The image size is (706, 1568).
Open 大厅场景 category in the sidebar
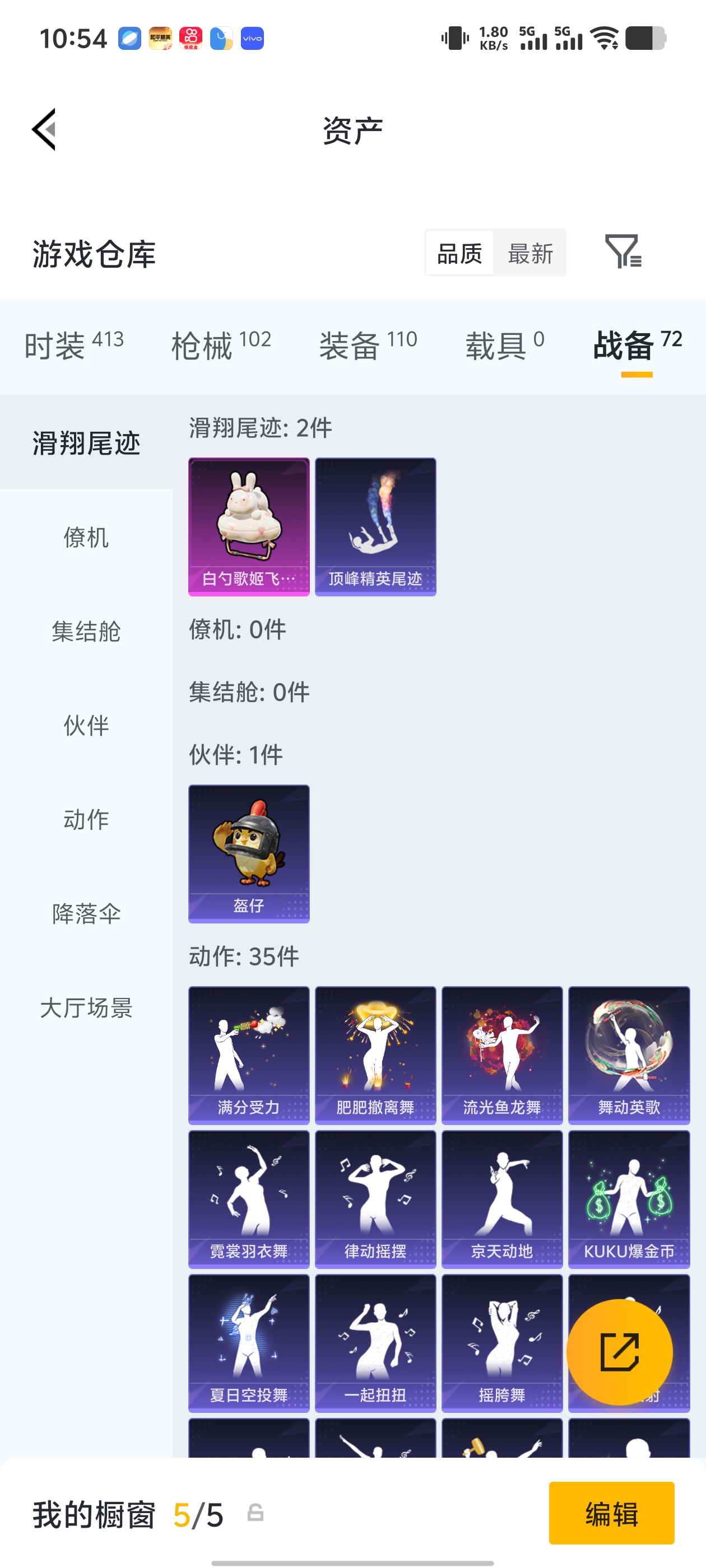coord(85,1009)
